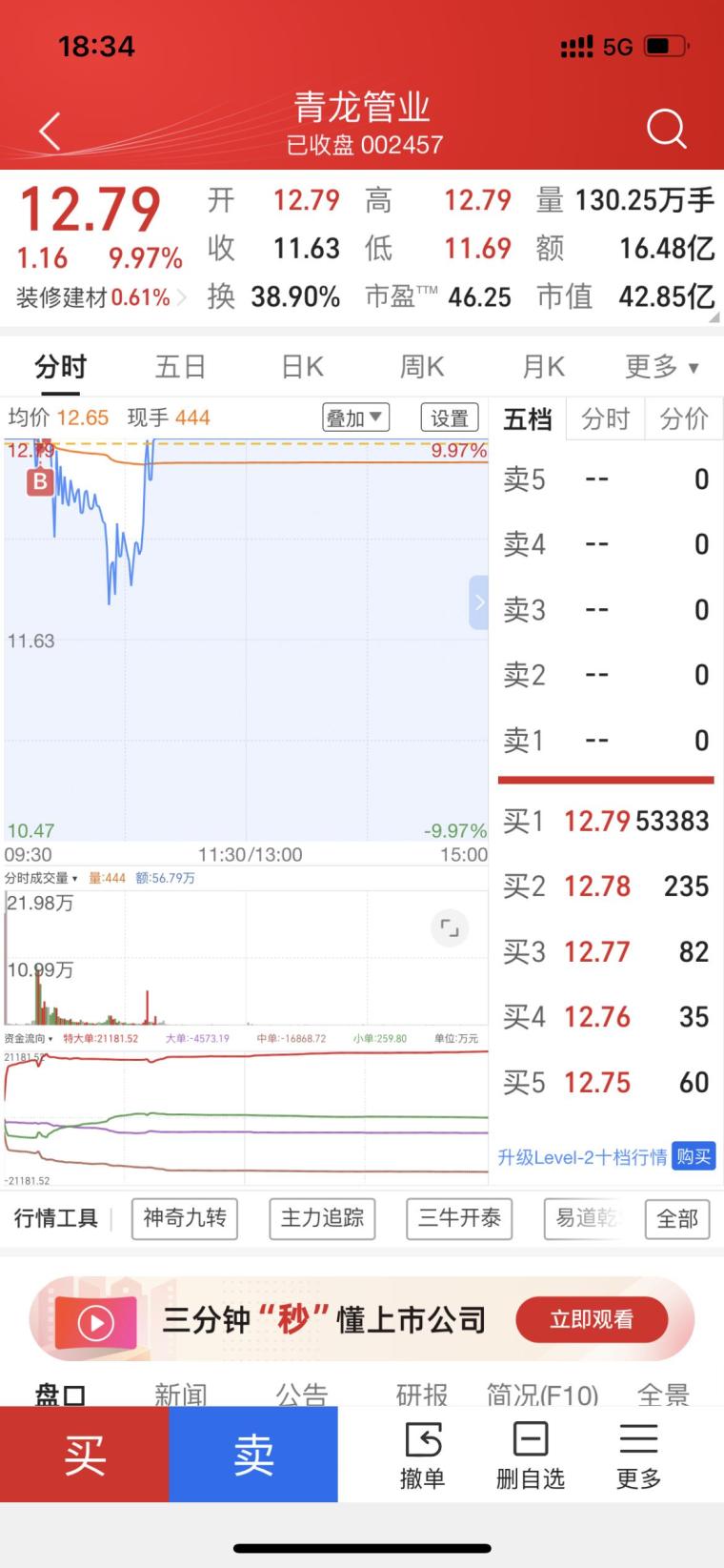Select the 周K chart tab
The width and height of the screenshot is (724, 1568).
pos(422,367)
